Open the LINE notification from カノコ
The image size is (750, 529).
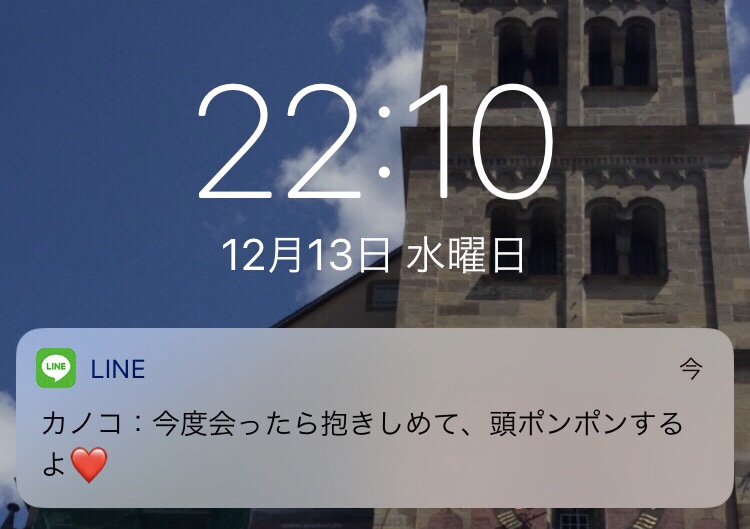(375, 420)
